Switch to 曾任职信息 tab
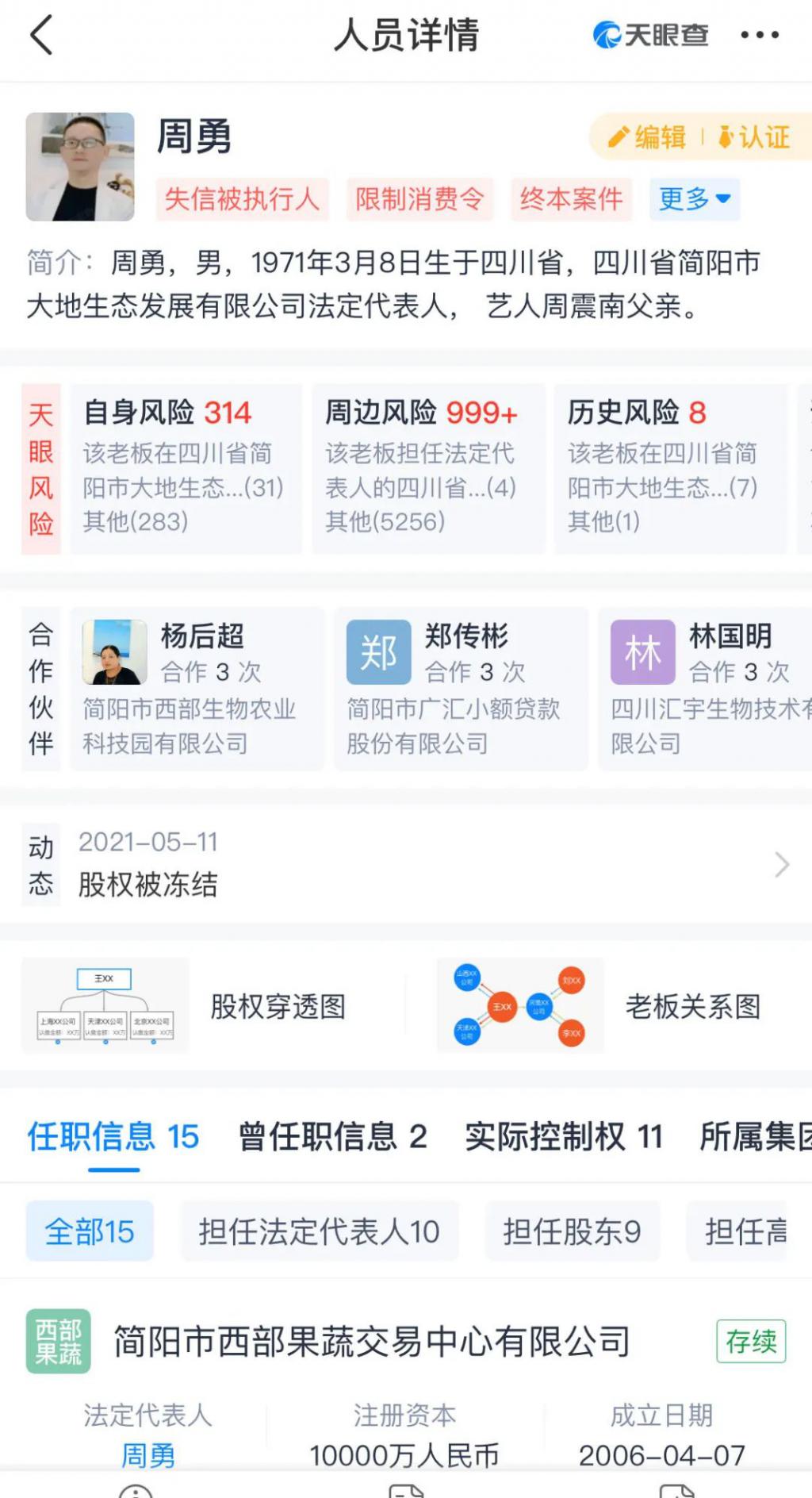812x1498 pixels. [332, 1137]
